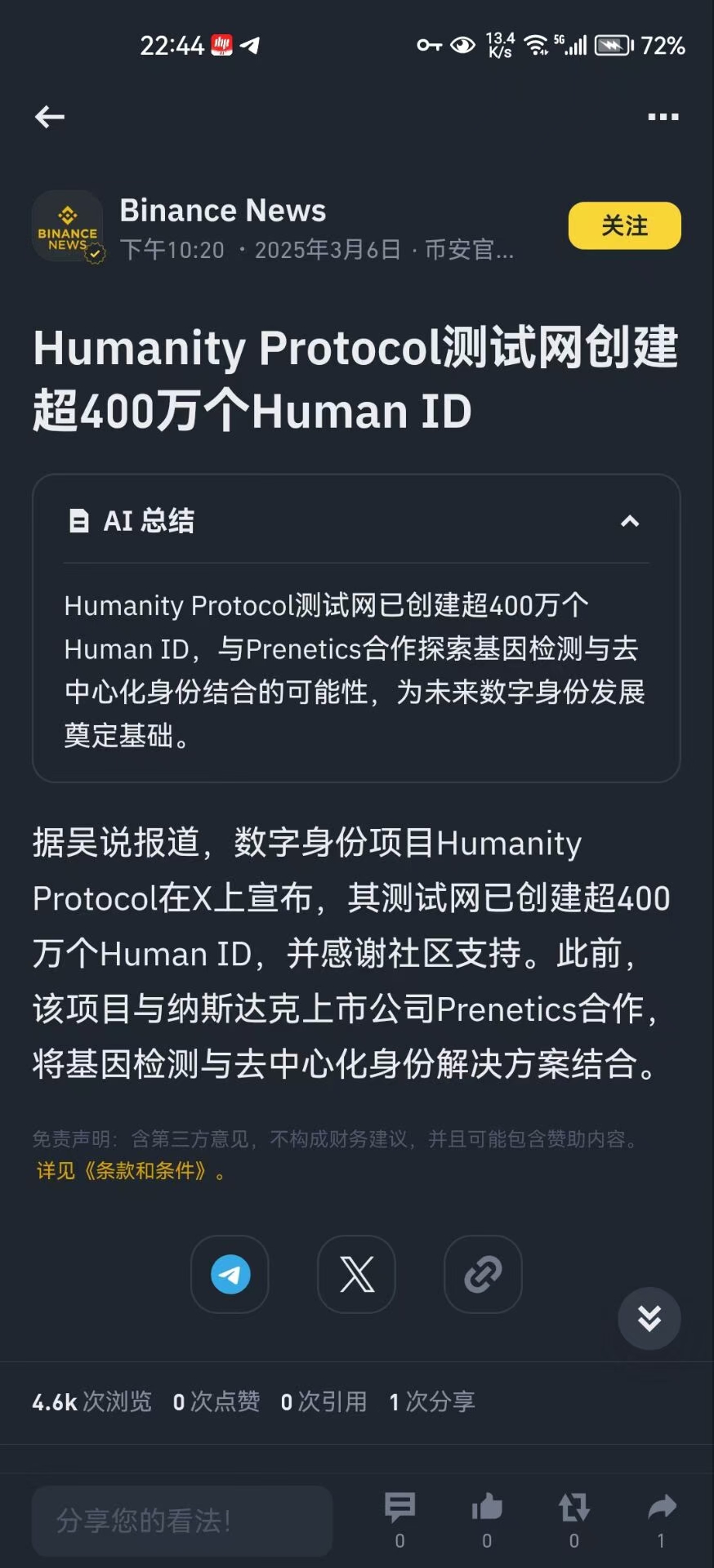
Task: Quote this post with the repost icon
Action: click(x=573, y=1509)
